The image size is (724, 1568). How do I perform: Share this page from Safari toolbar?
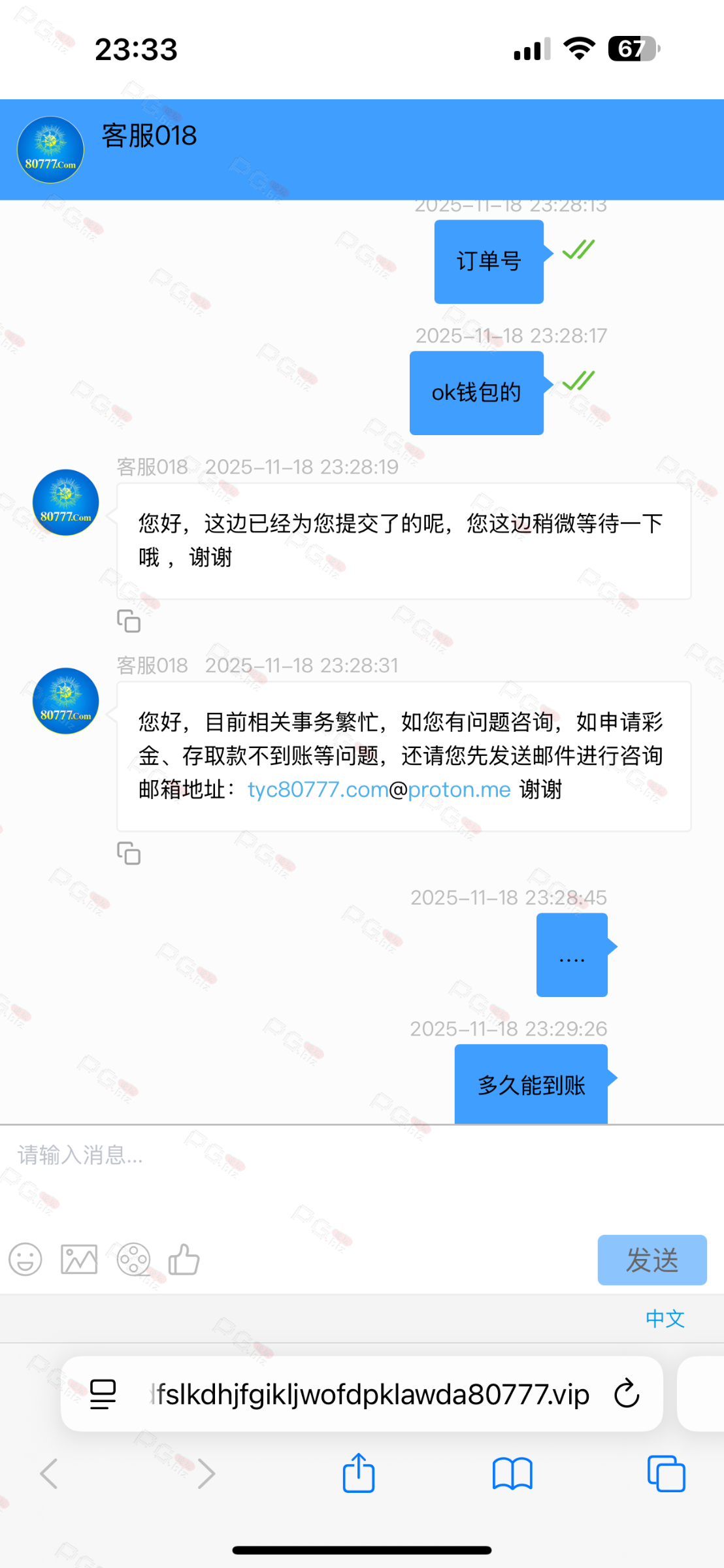click(x=359, y=1474)
